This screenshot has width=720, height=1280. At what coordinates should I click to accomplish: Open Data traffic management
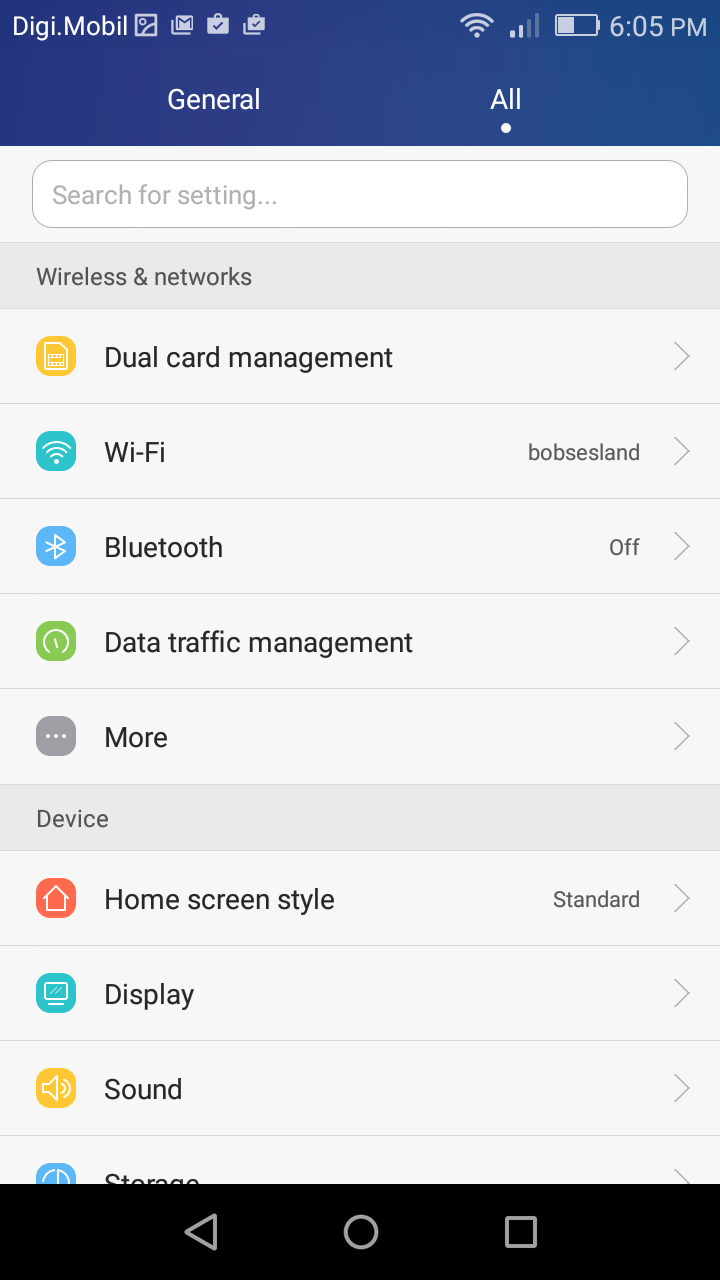[360, 642]
